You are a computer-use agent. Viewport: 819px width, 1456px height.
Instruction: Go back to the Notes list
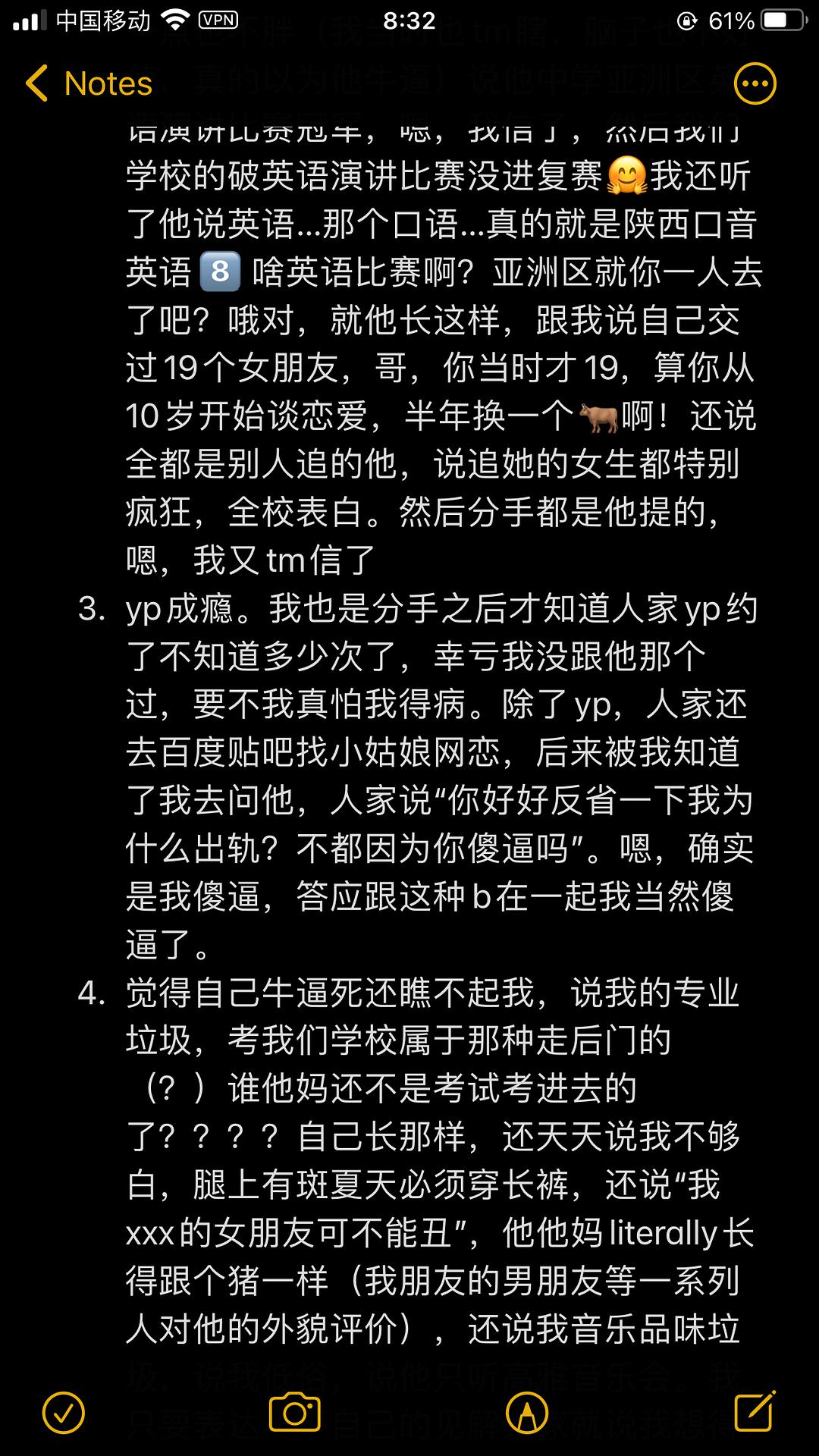tap(89, 83)
